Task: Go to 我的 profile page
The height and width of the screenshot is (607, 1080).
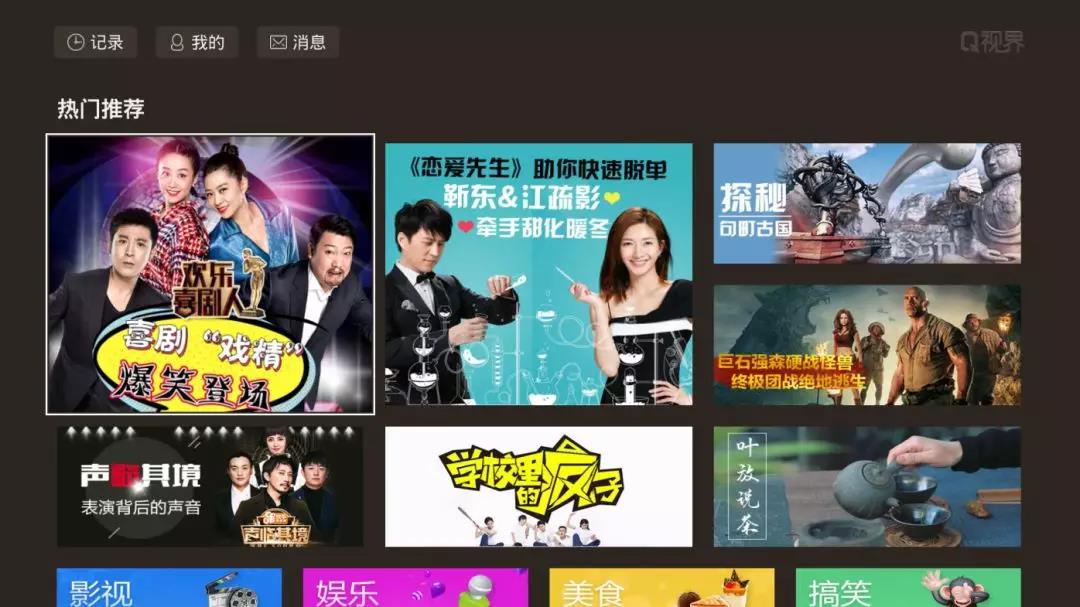Action: point(197,42)
